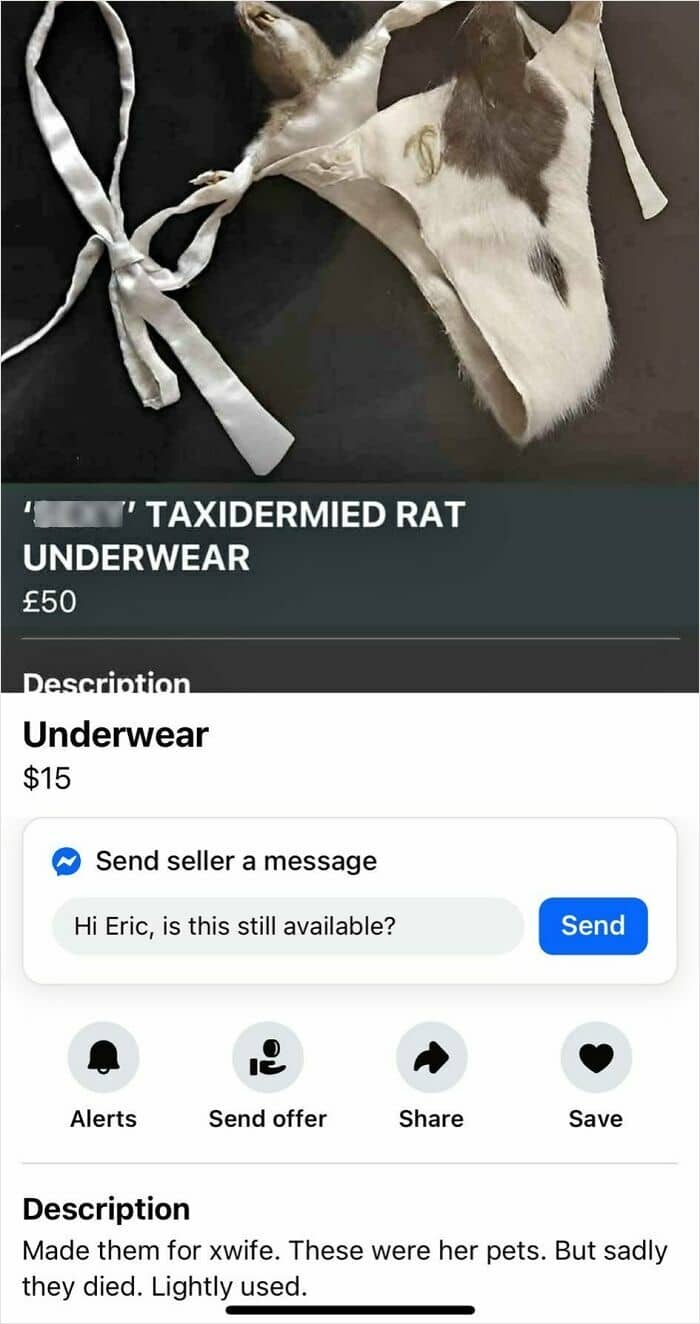Open the listing photo of the item
700x1324 pixels.
point(350,241)
